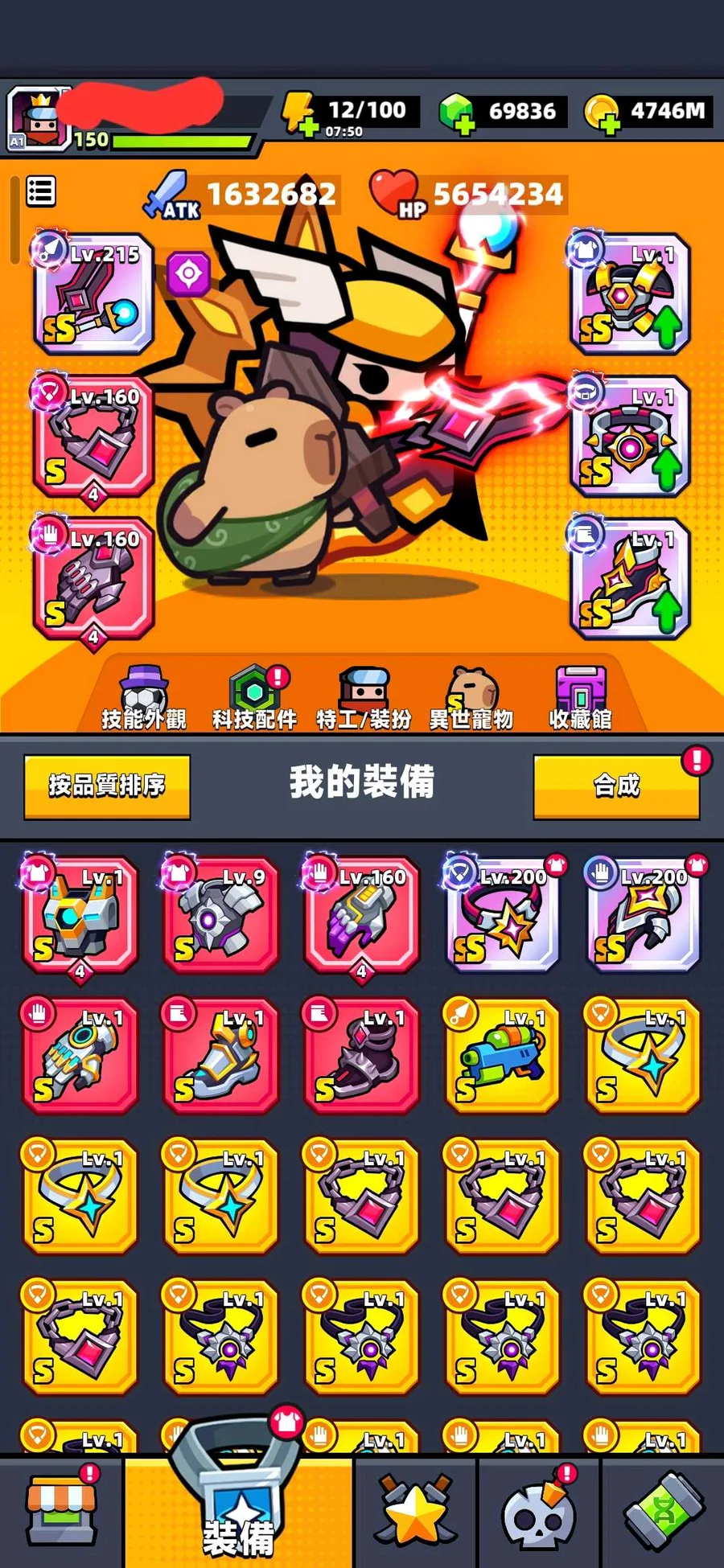
Task: Open 特工/裝扮 agent costumes
Action: pos(364,698)
